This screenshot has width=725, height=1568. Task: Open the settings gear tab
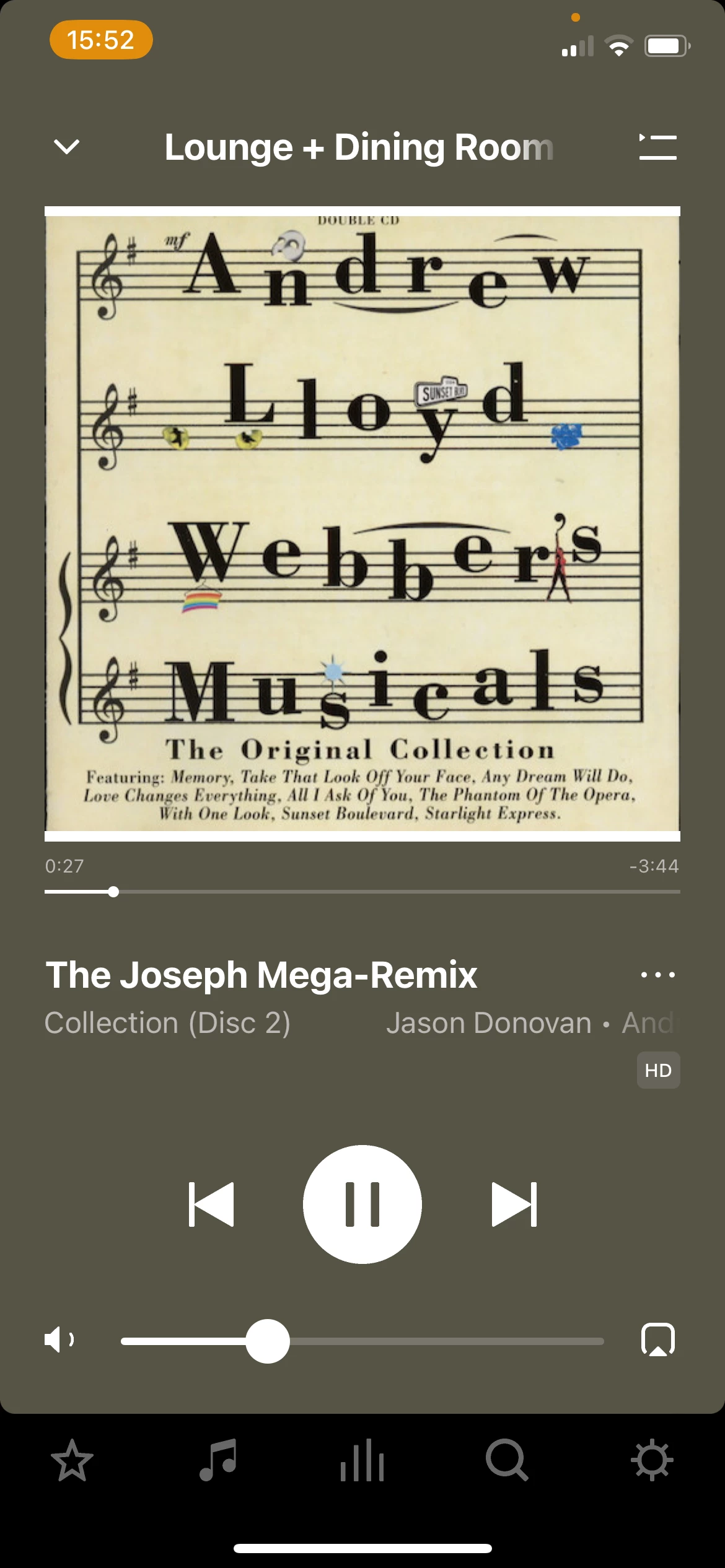[x=652, y=1460]
